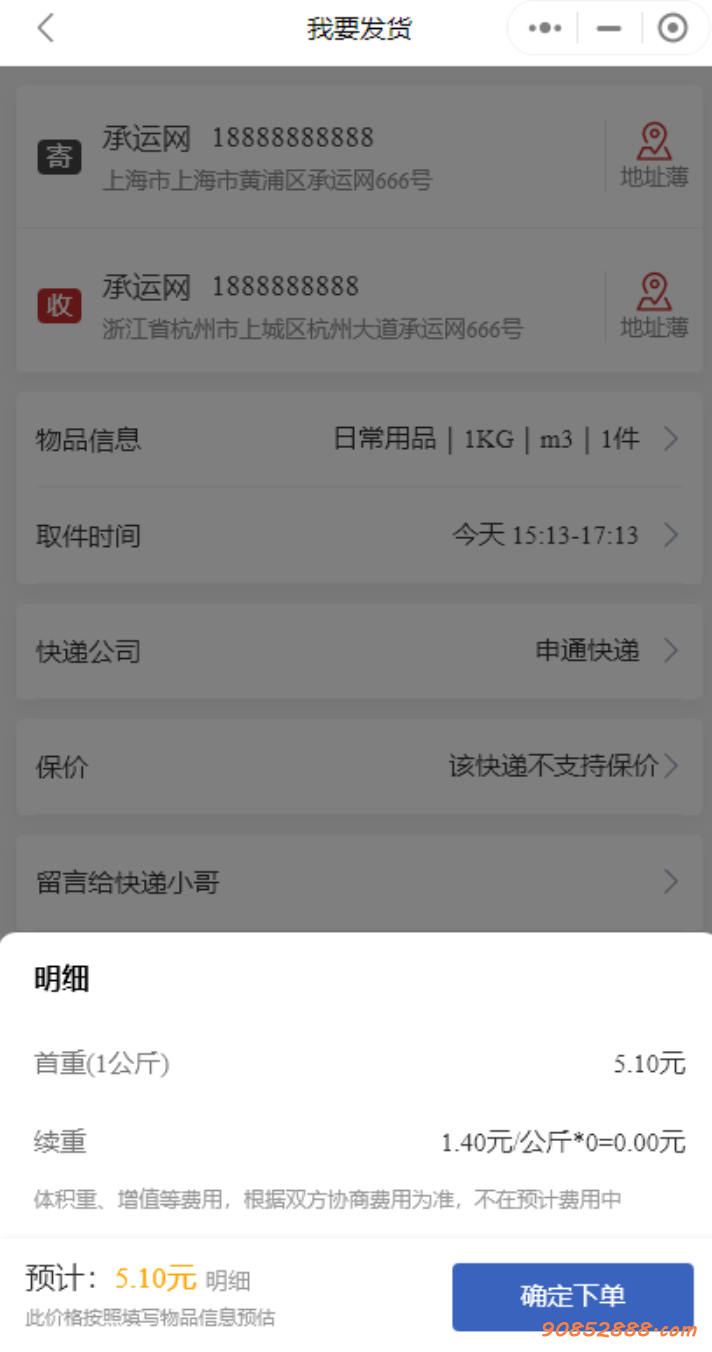This screenshot has width=712, height=1352.
Task: Go back using the top-left arrow
Action: point(45,28)
